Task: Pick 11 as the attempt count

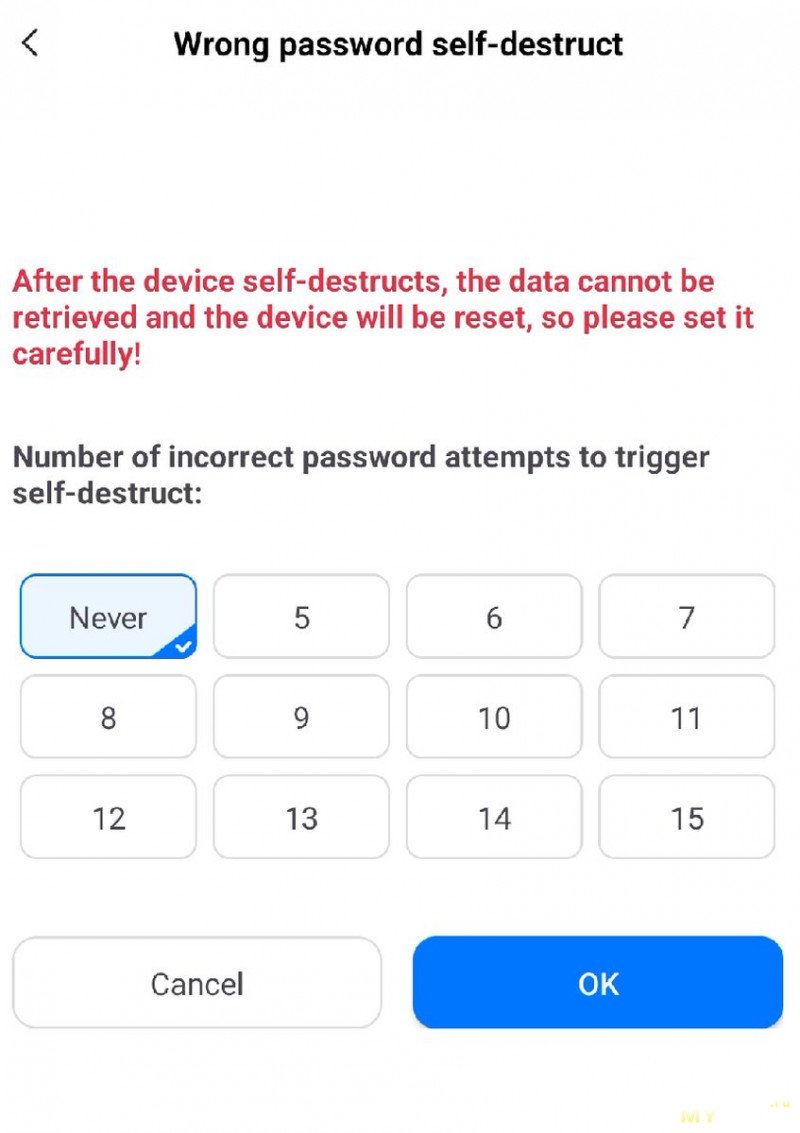Action: point(687,717)
